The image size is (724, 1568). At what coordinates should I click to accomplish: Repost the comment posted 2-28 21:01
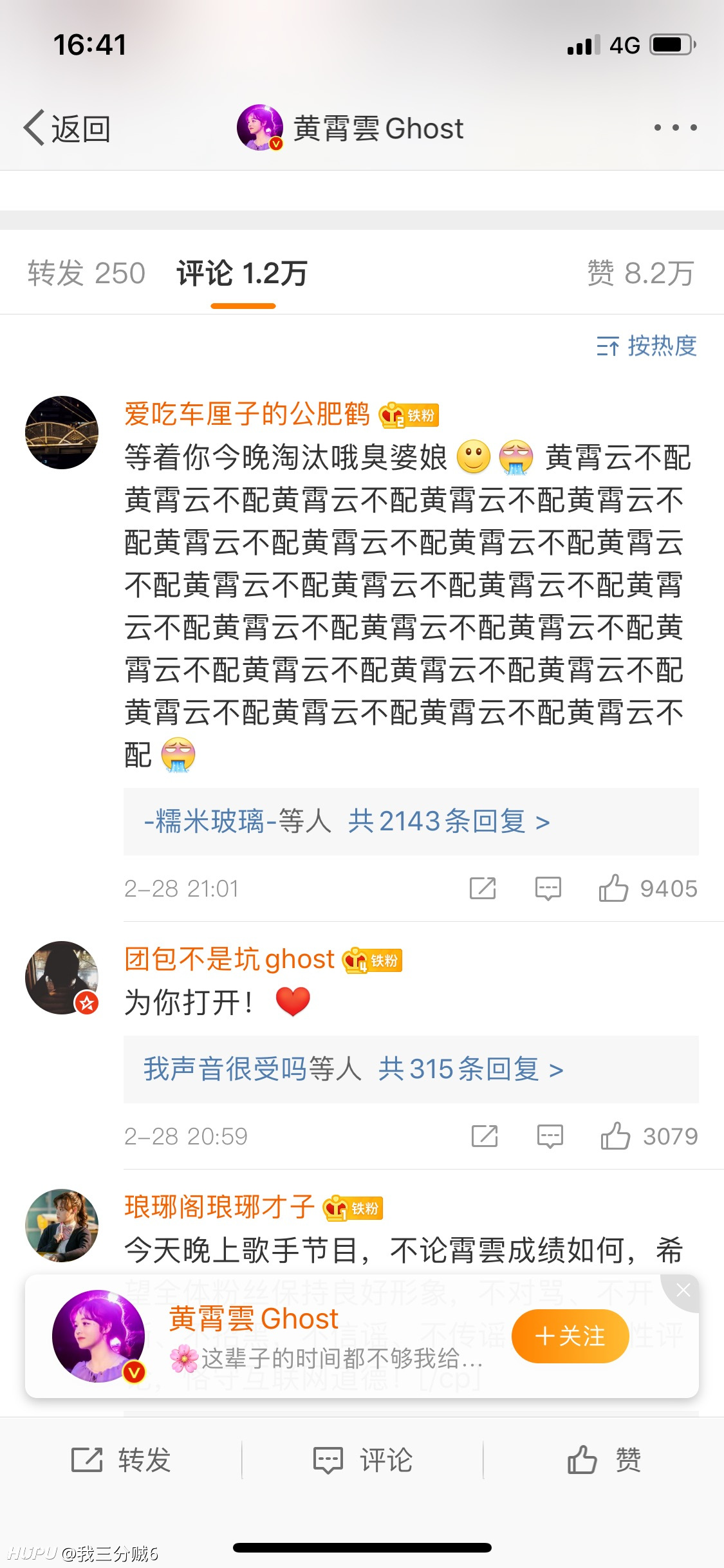pyautogui.click(x=483, y=888)
